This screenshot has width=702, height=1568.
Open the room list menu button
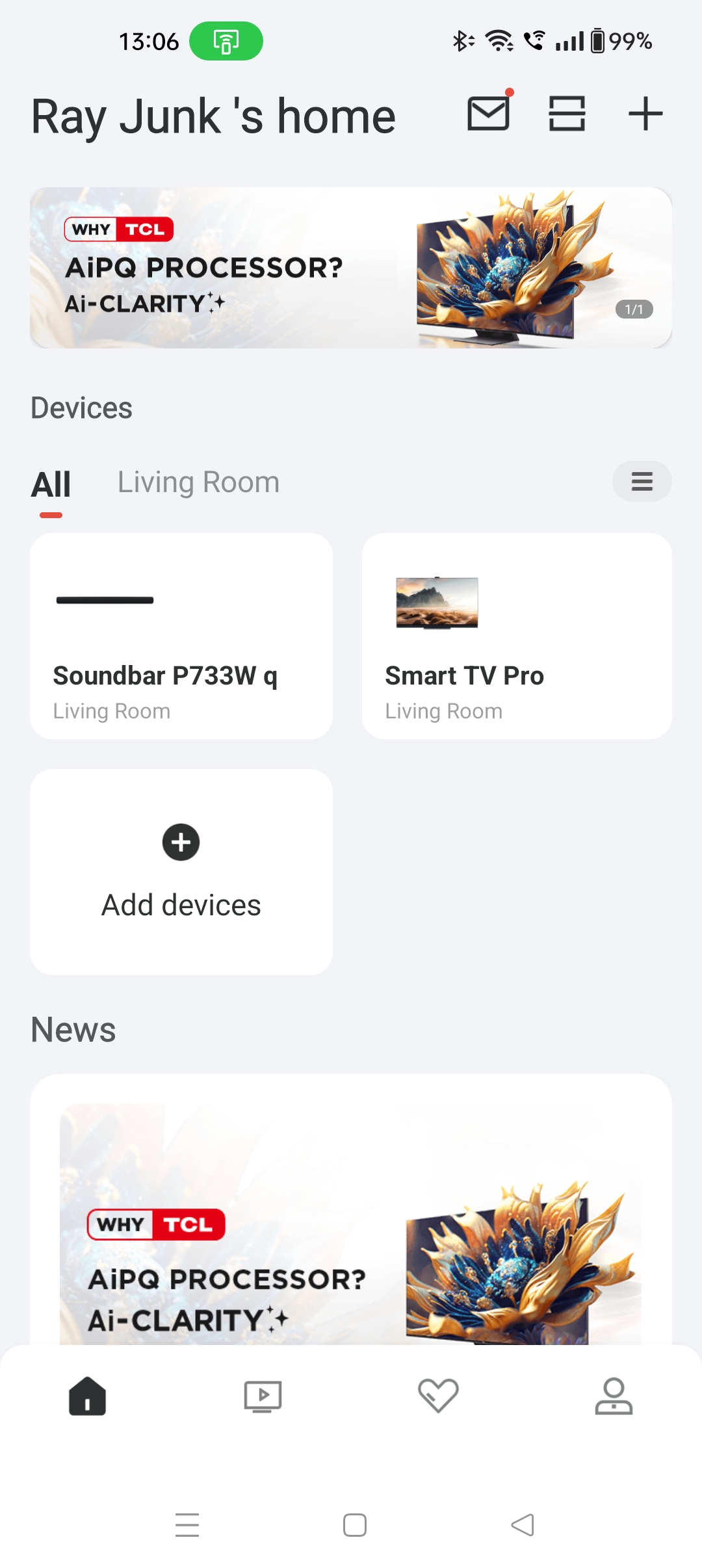pos(642,482)
